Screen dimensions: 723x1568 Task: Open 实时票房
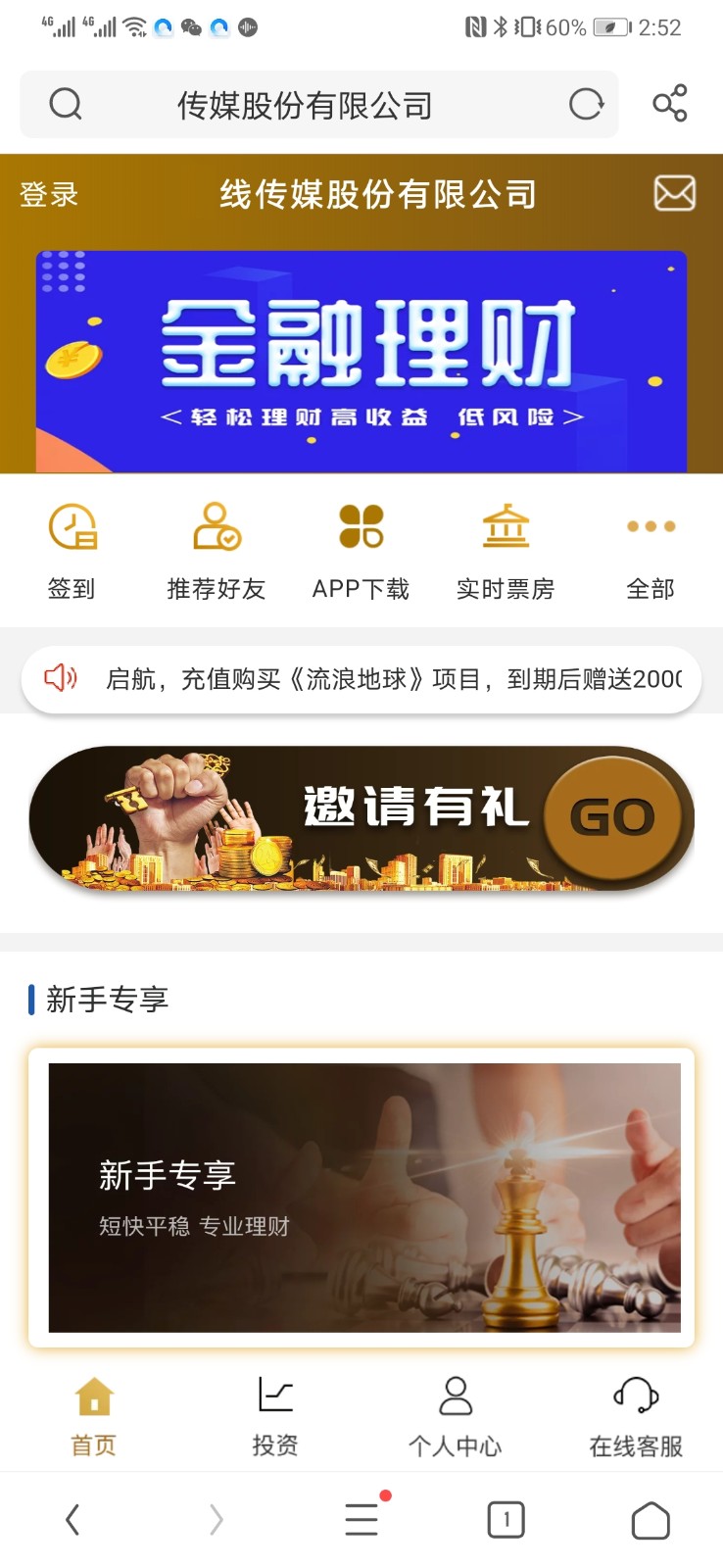506,551
